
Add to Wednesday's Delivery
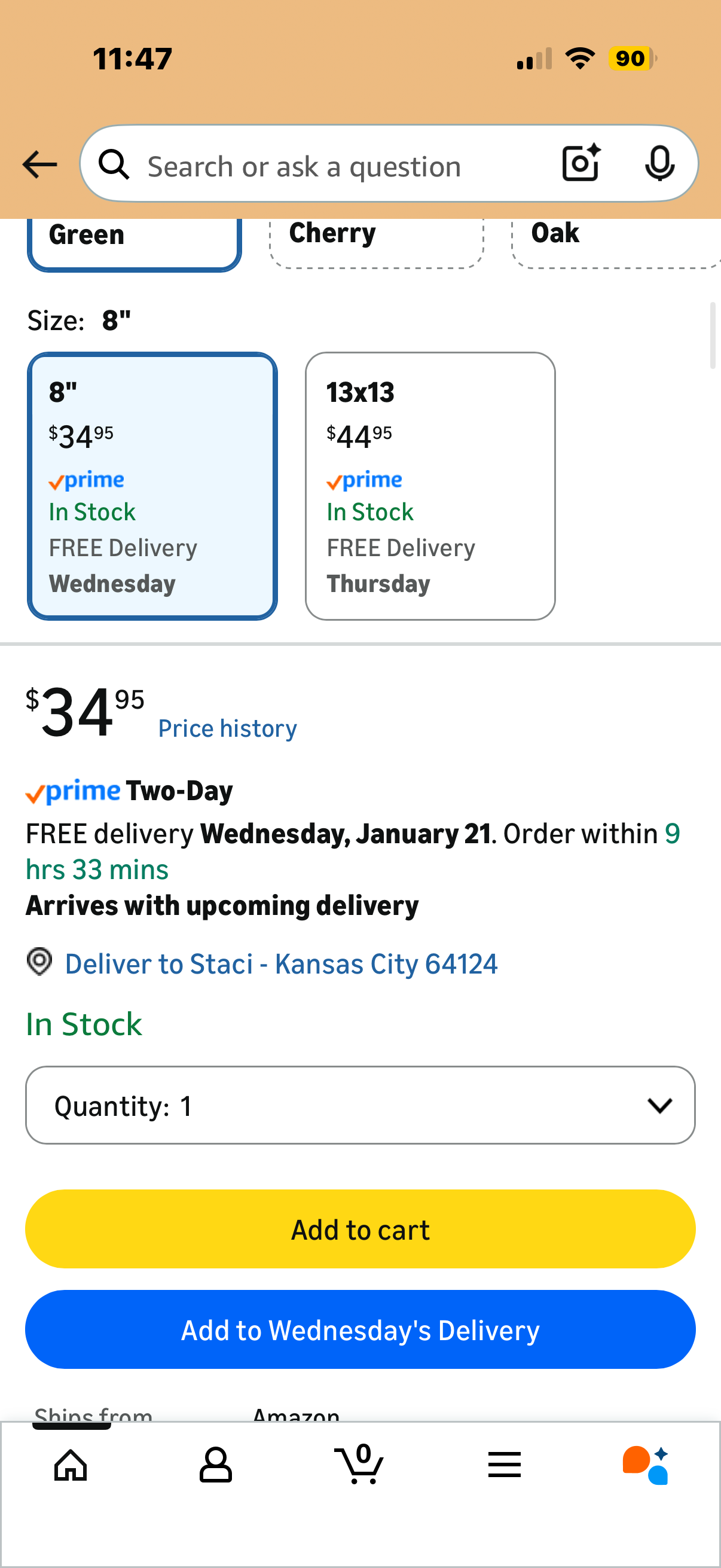coord(360,1330)
